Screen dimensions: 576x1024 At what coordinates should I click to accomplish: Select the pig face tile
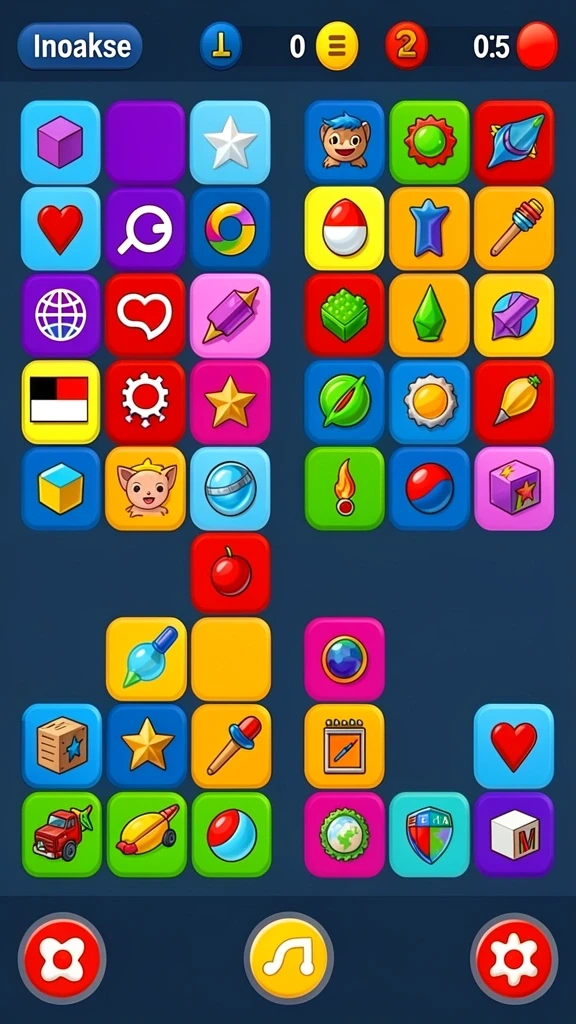click(146, 488)
